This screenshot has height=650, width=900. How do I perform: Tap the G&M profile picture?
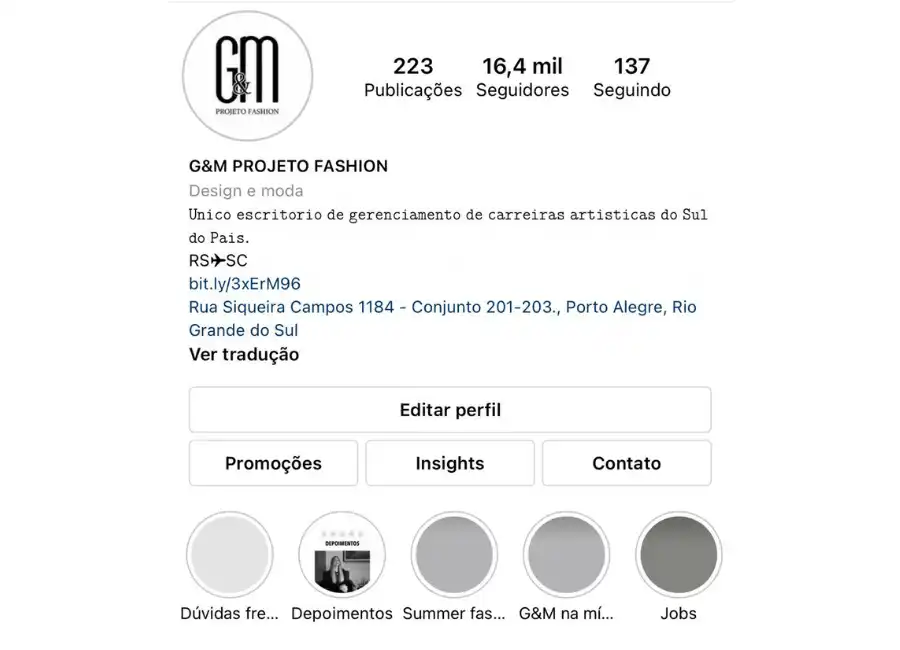247,76
